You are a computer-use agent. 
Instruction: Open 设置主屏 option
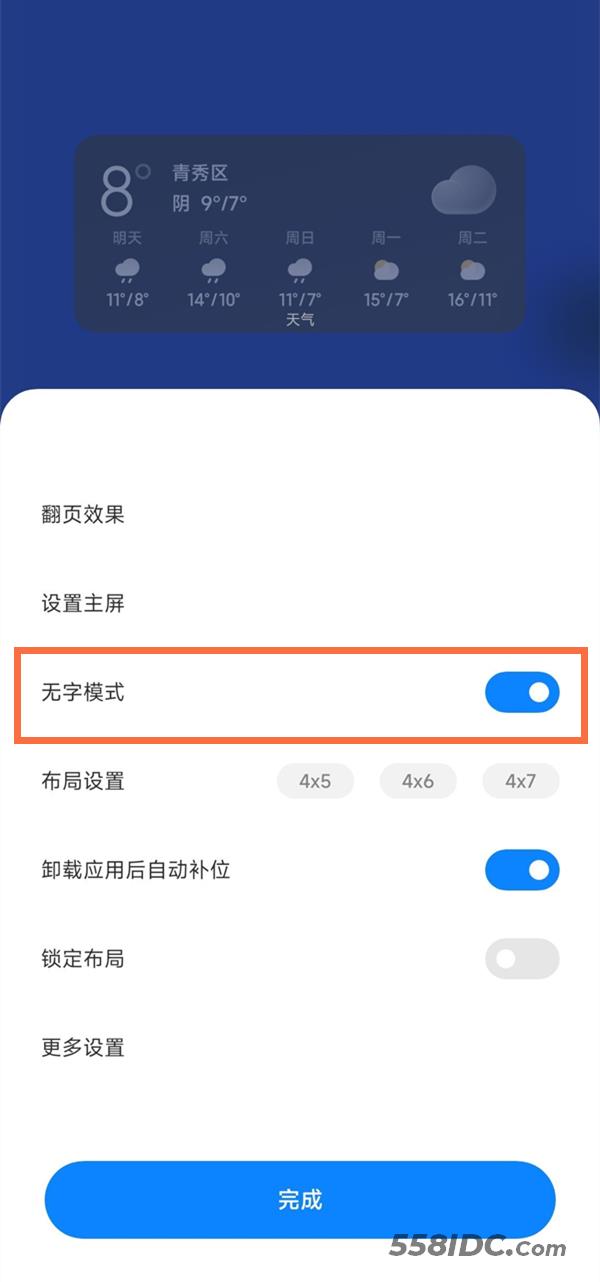(83, 604)
